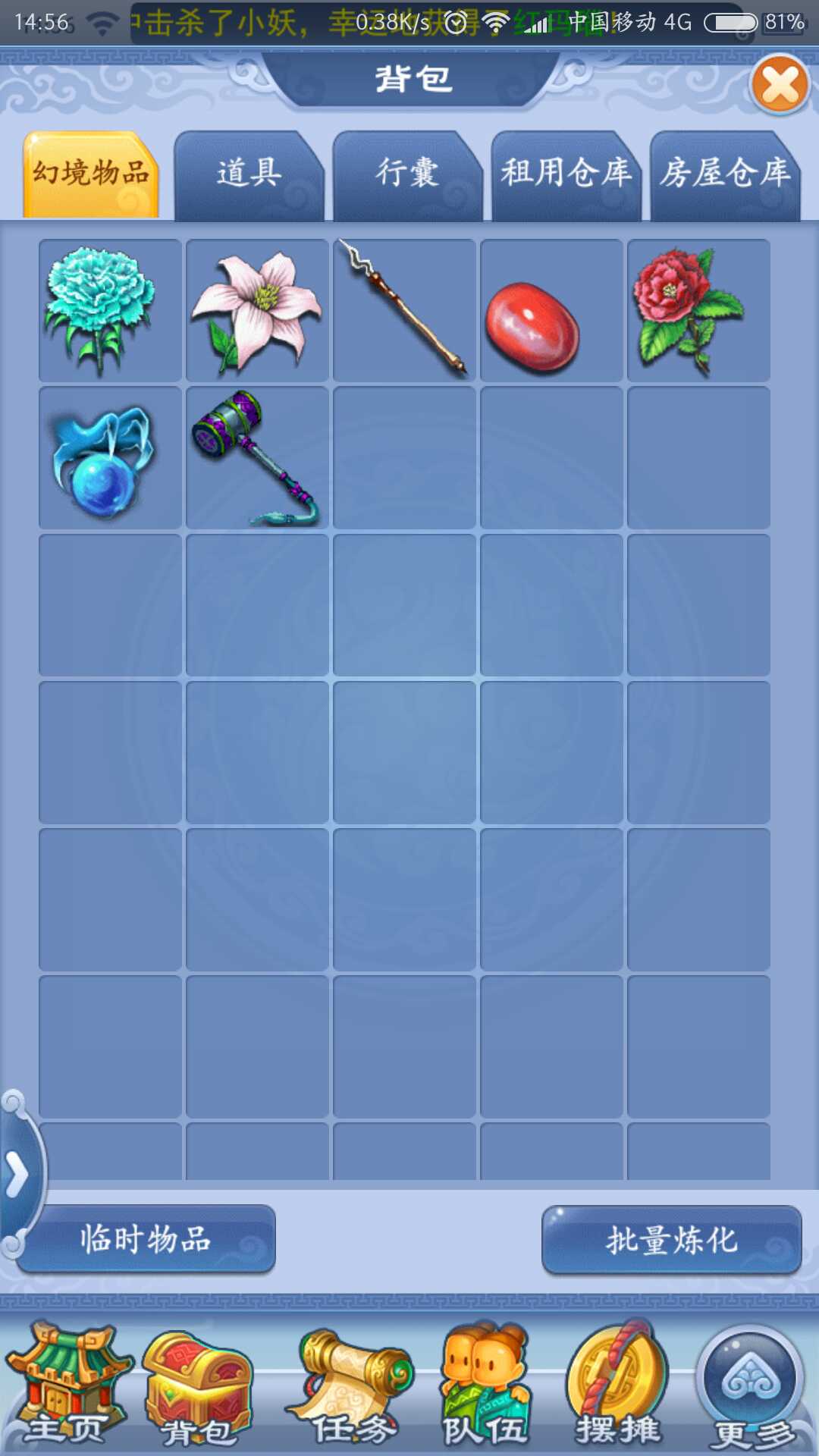
Task: Open the 租用仓库 tab
Action: tap(566, 174)
